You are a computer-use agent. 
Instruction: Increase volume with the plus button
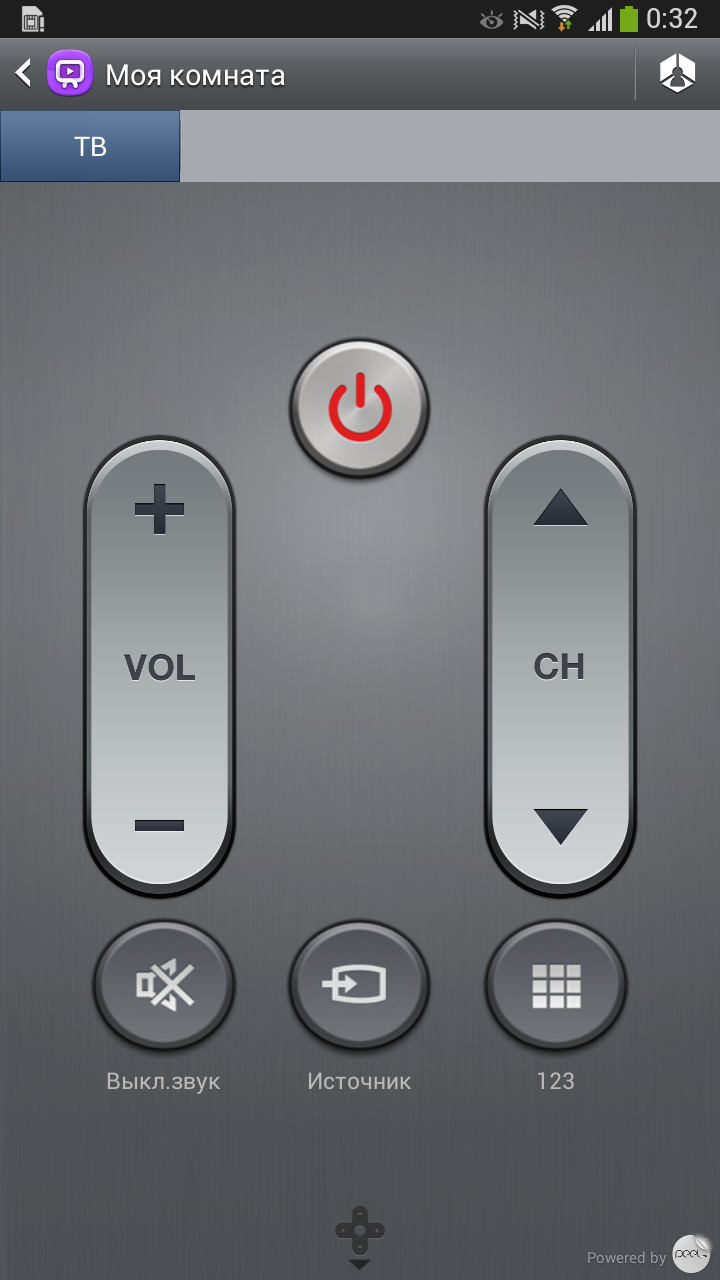pos(160,509)
